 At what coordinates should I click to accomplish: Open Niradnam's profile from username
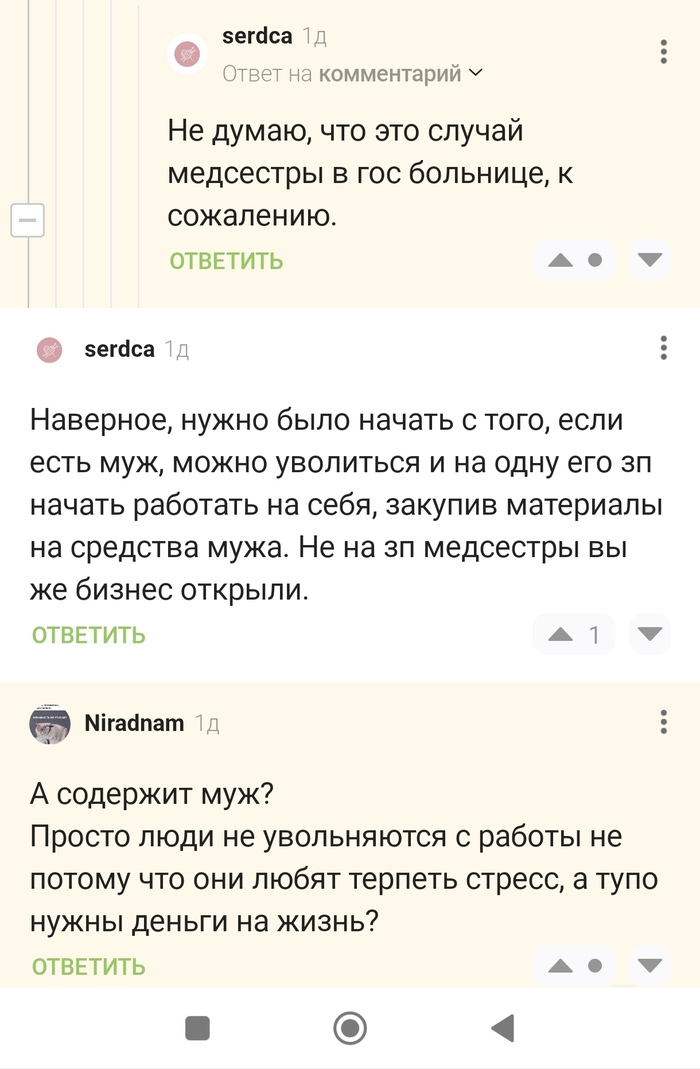tap(134, 723)
